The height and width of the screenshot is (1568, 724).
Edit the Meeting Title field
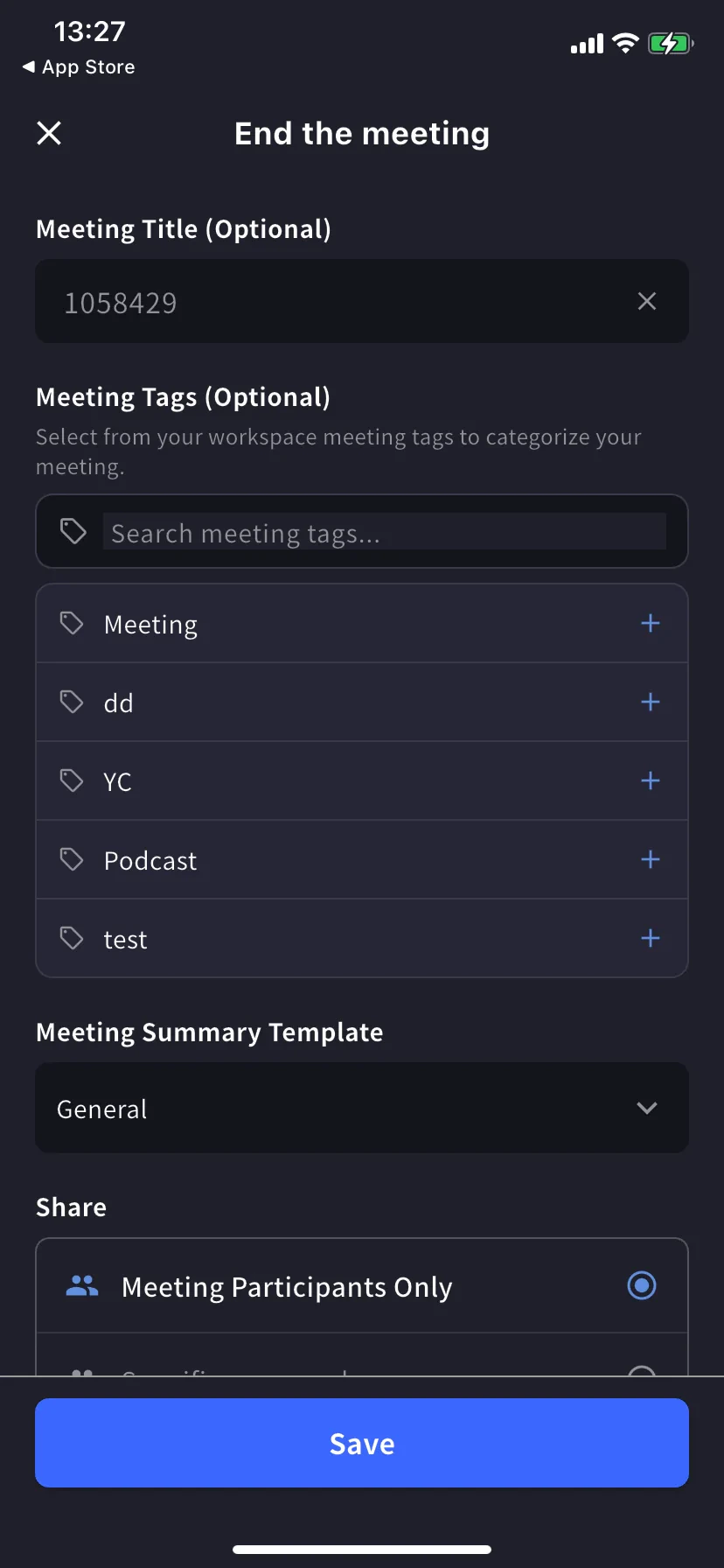click(x=332, y=302)
